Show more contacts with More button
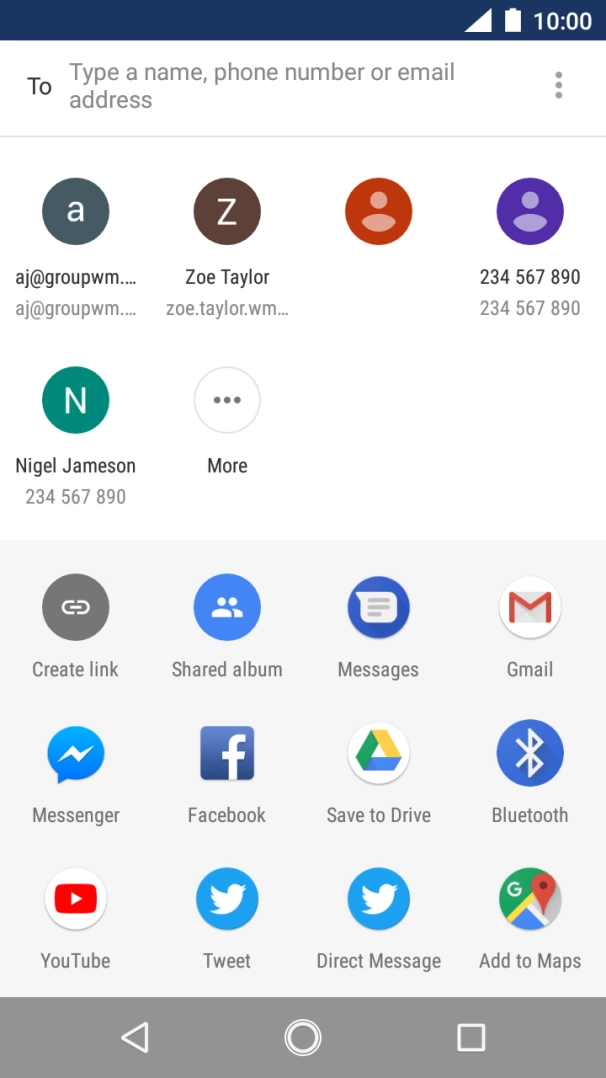The height and width of the screenshot is (1078, 606). coord(227,401)
